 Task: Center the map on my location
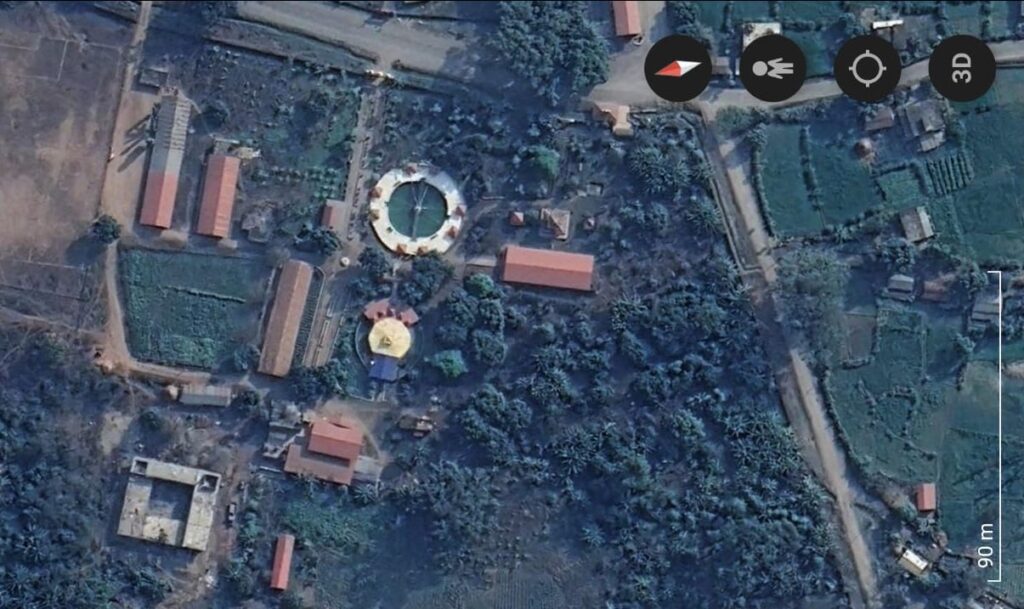(x=867, y=68)
